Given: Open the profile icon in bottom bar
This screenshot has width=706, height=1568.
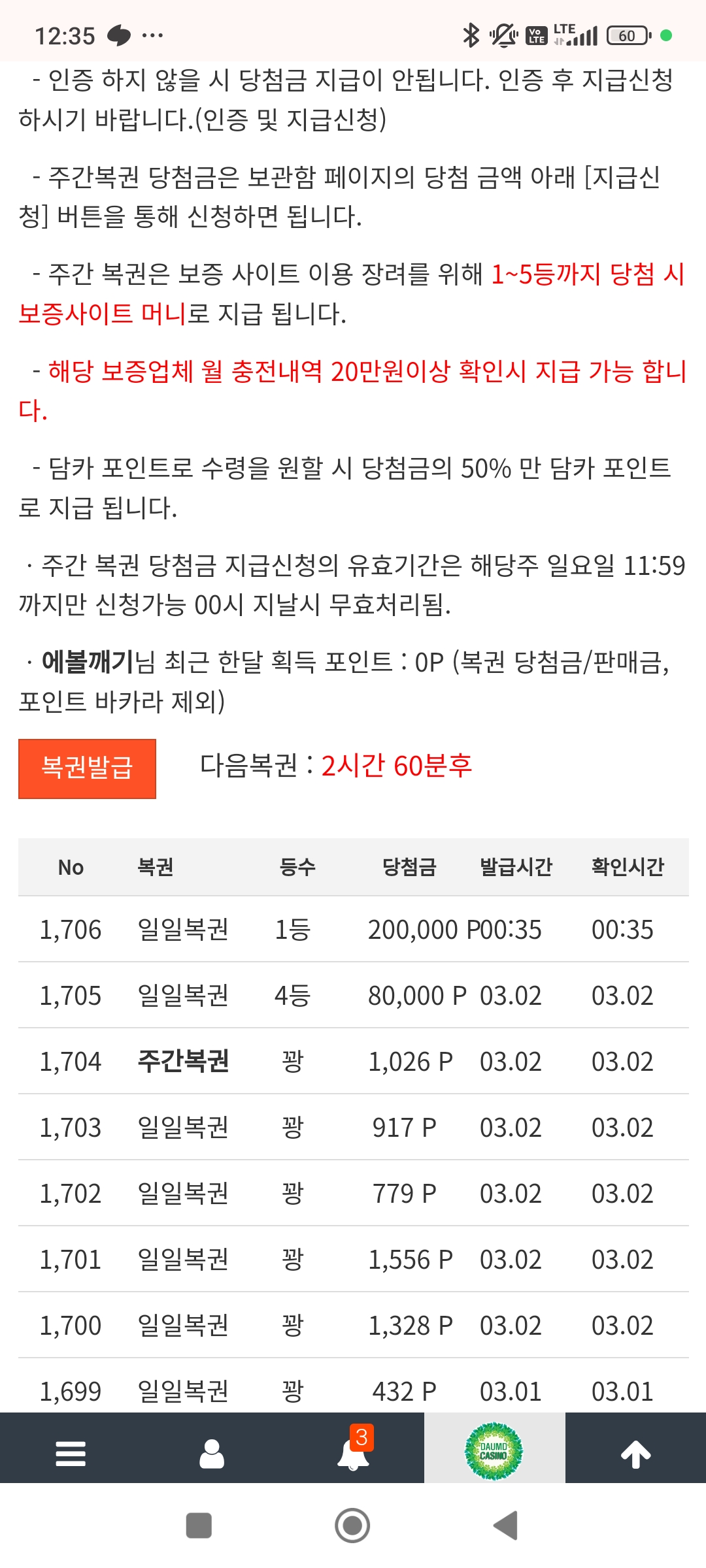Looking at the screenshot, I should (x=212, y=1454).
